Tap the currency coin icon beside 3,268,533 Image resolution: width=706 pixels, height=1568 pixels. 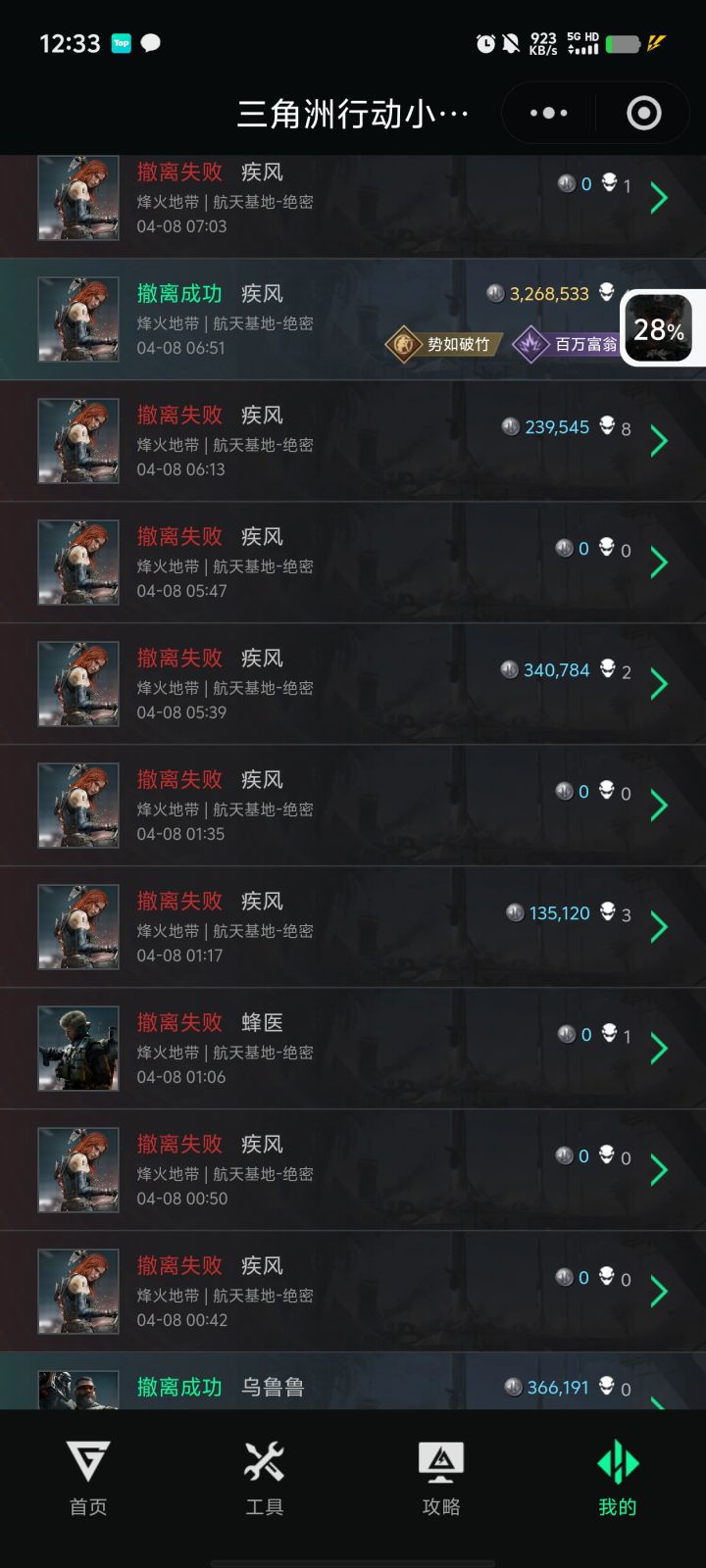(493, 292)
